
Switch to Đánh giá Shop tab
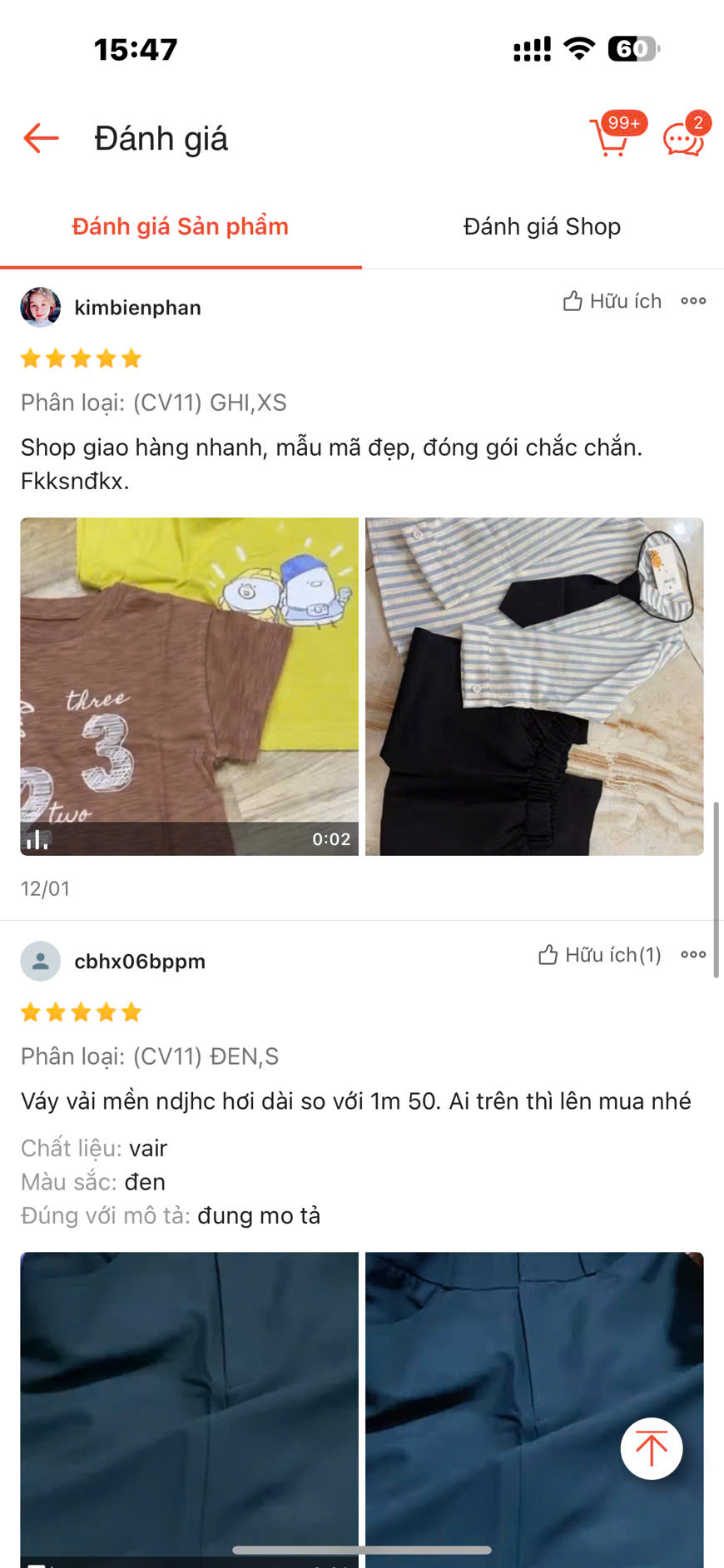click(x=542, y=226)
